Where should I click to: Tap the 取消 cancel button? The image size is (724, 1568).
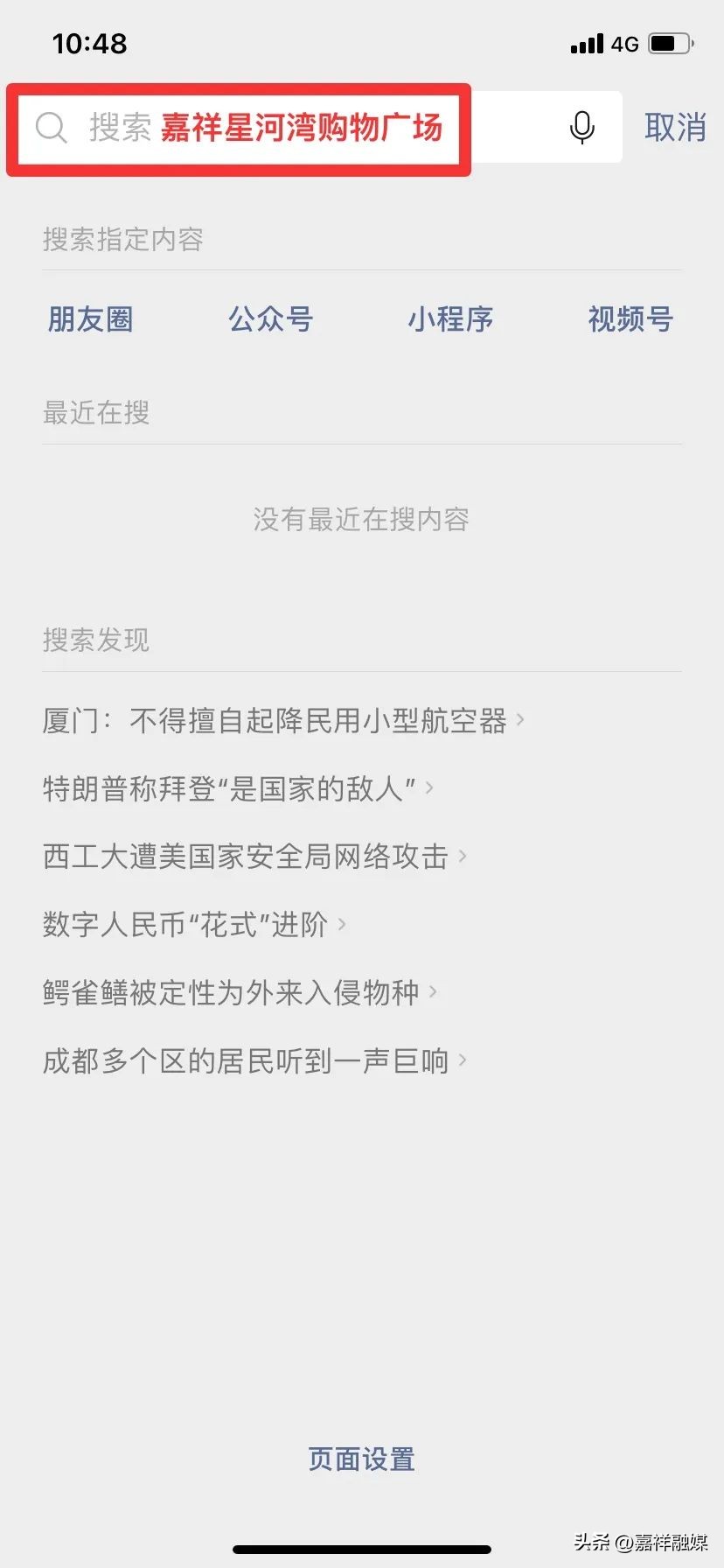[674, 128]
